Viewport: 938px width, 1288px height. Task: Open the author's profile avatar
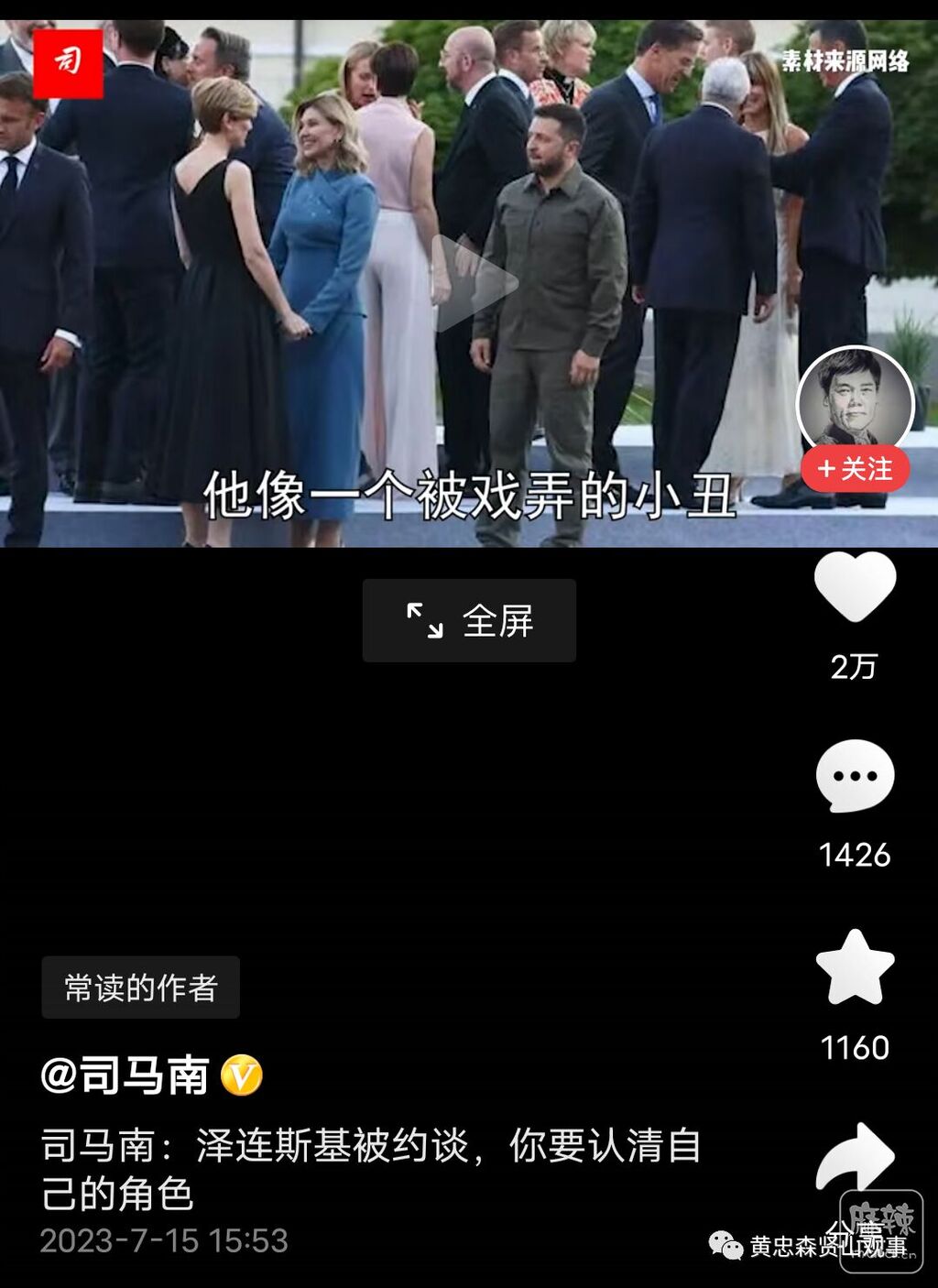(855, 398)
